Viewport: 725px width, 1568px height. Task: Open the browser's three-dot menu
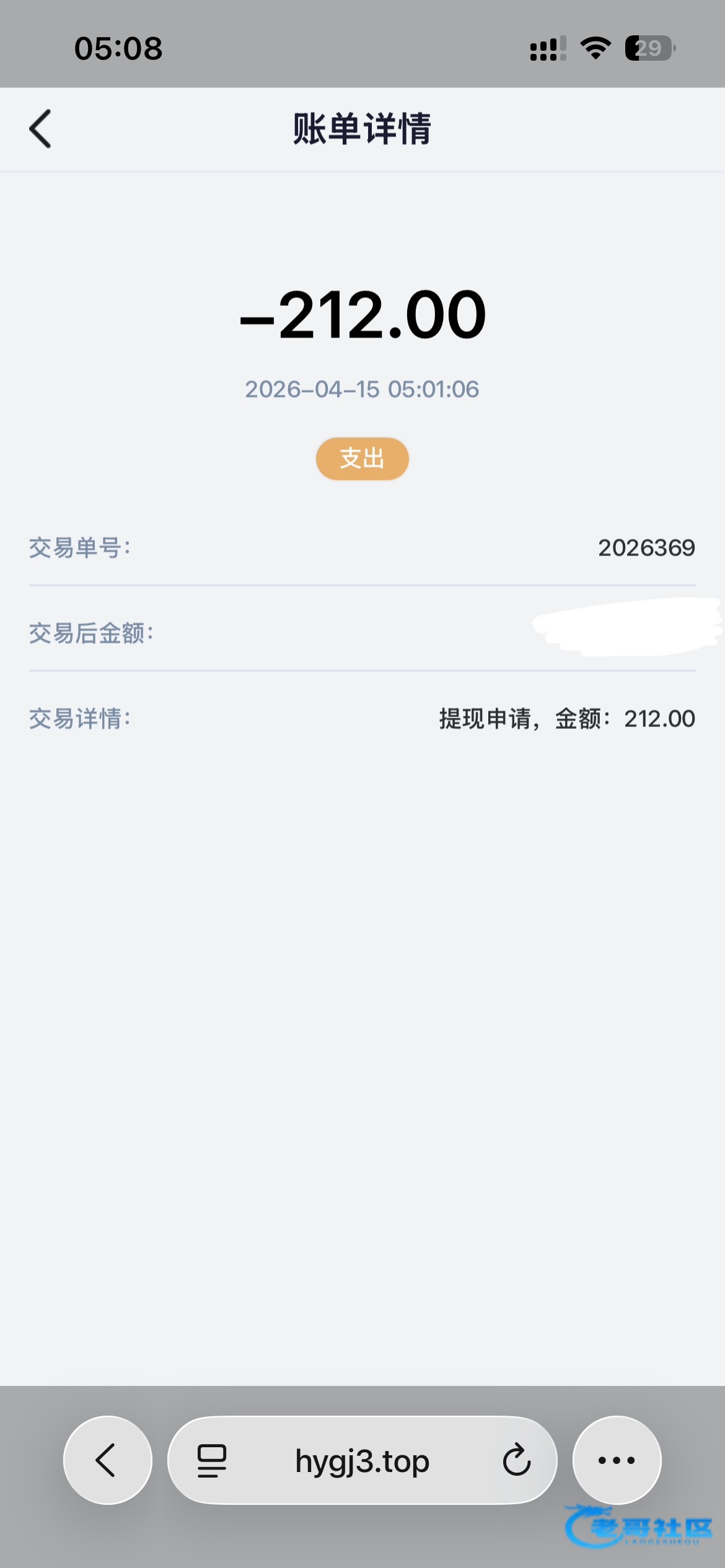(617, 1460)
